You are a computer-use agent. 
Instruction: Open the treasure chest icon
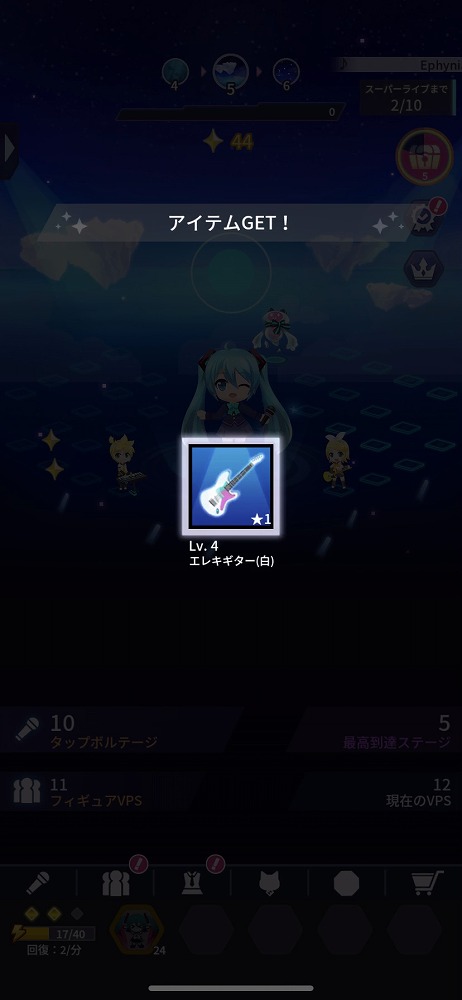click(x=425, y=156)
